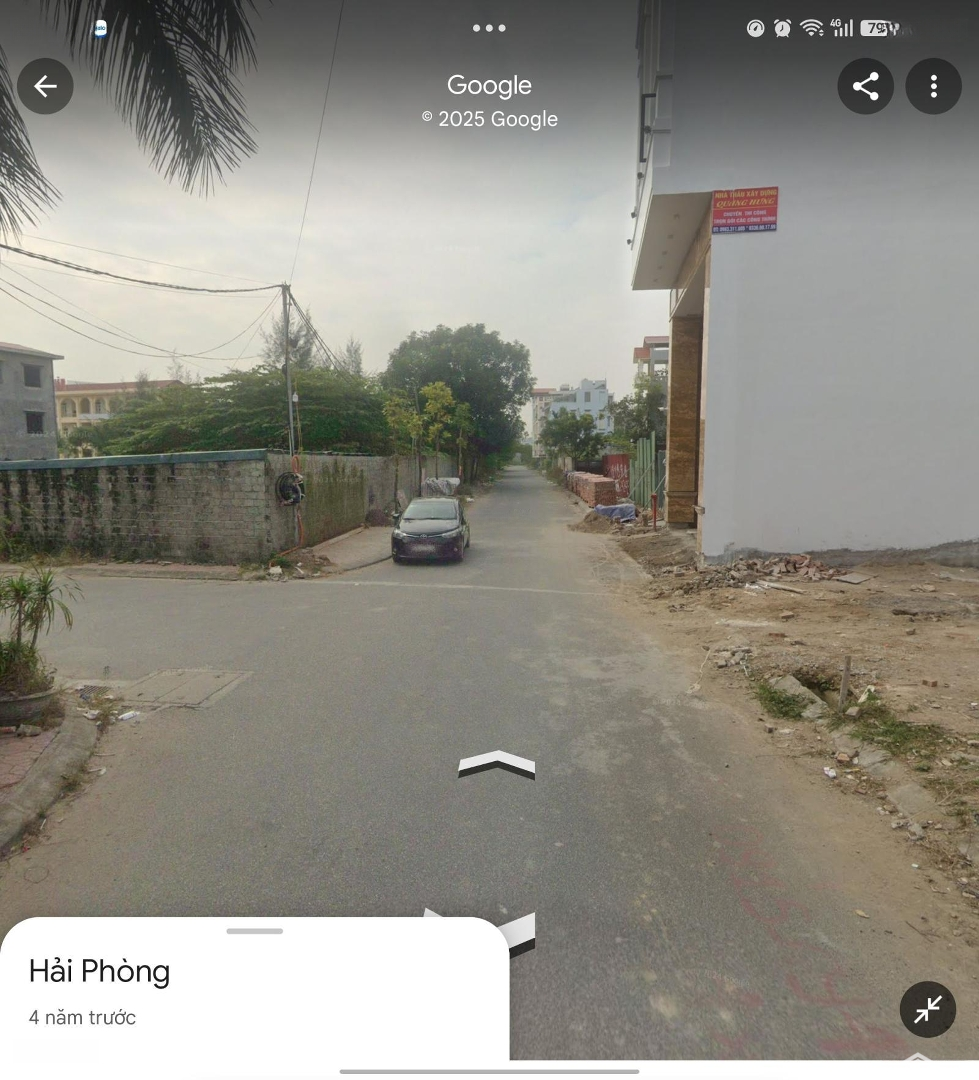
Task: Tap the battery percentage indicator
Action: tap(878, 28)
